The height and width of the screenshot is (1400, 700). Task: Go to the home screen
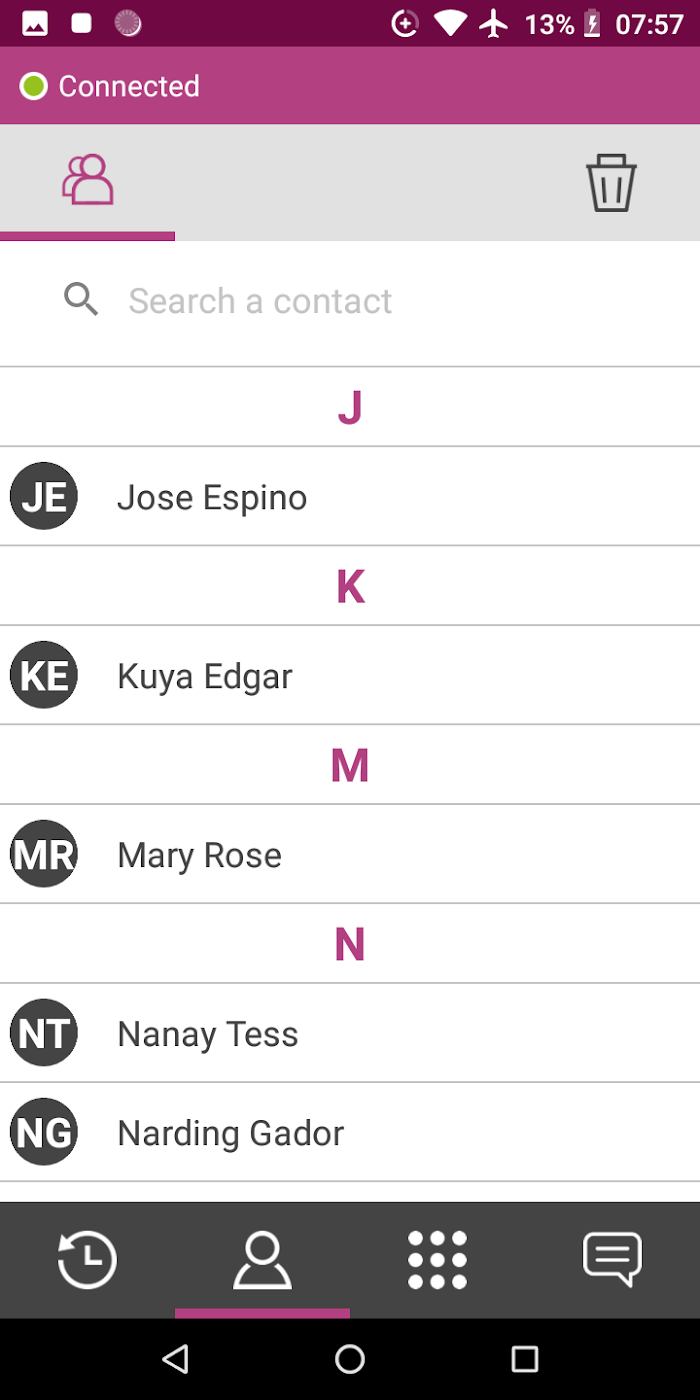coord(350,1358)
